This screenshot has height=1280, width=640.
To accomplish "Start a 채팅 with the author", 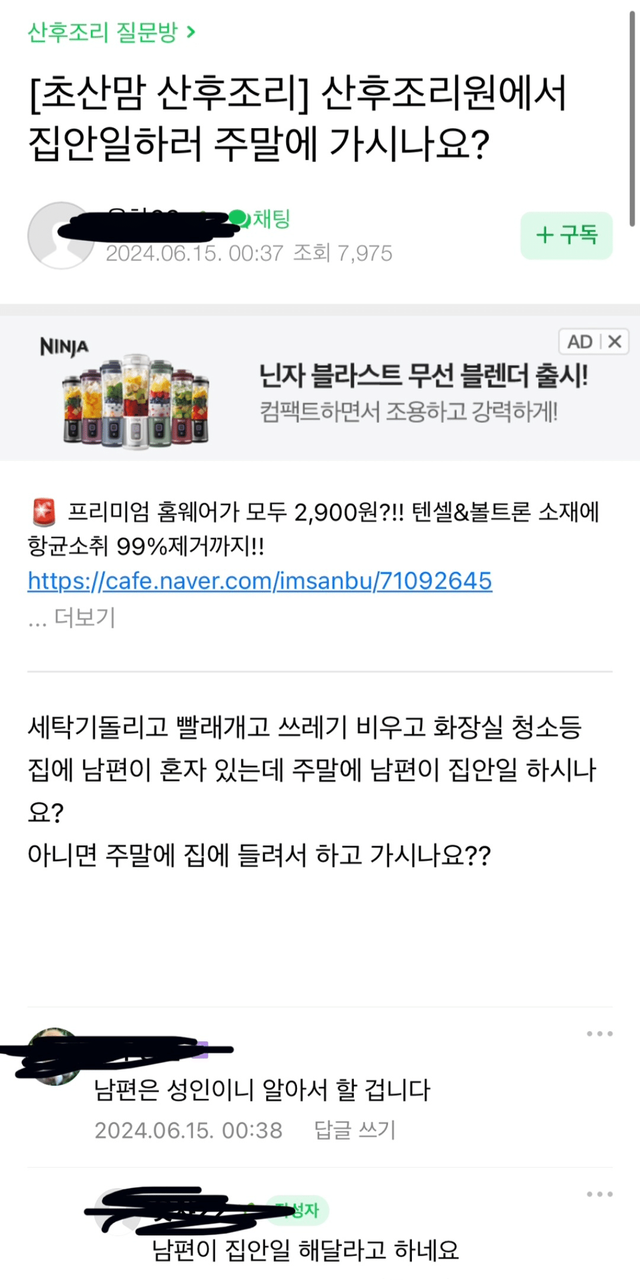I will click(x=262, y=218).
